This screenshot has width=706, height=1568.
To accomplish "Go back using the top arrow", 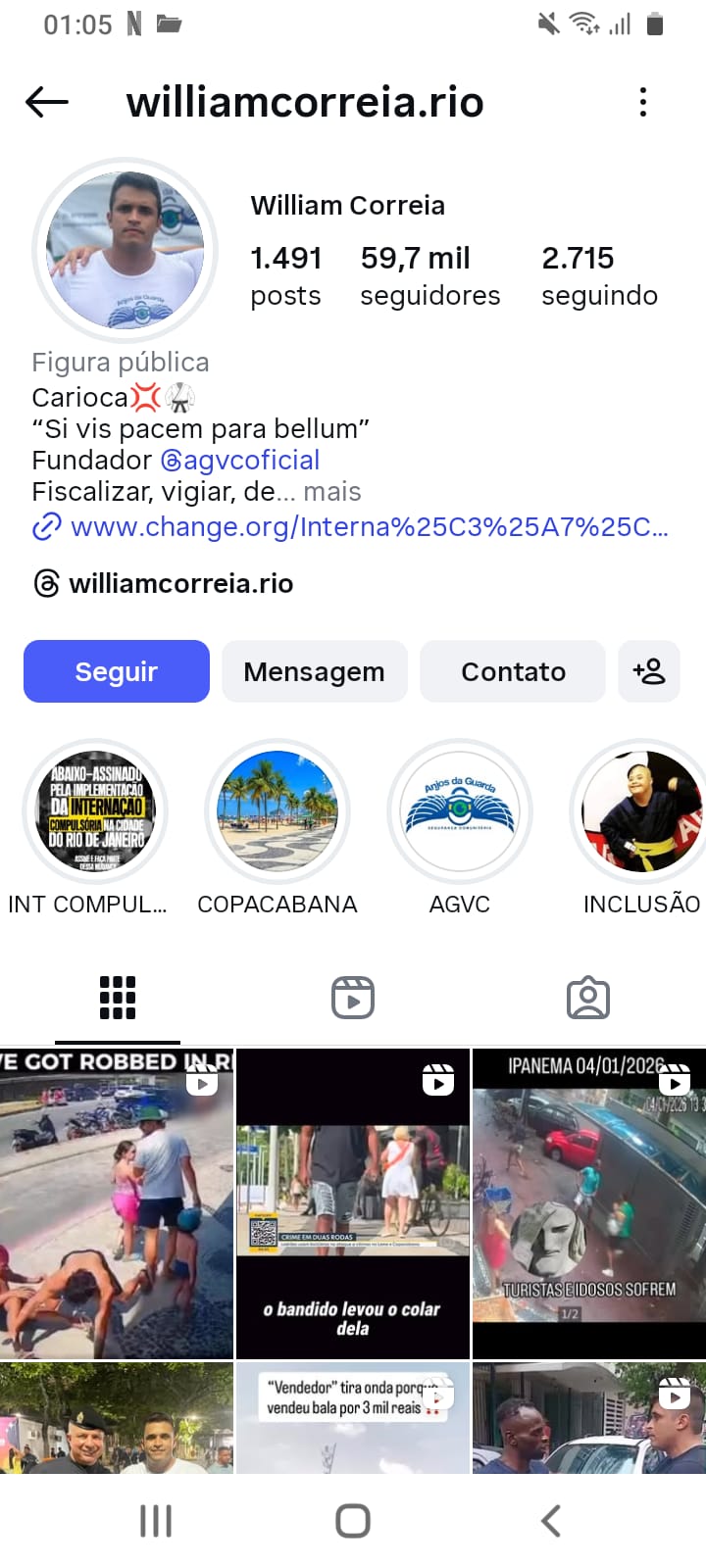I will [x=46, y=102].
